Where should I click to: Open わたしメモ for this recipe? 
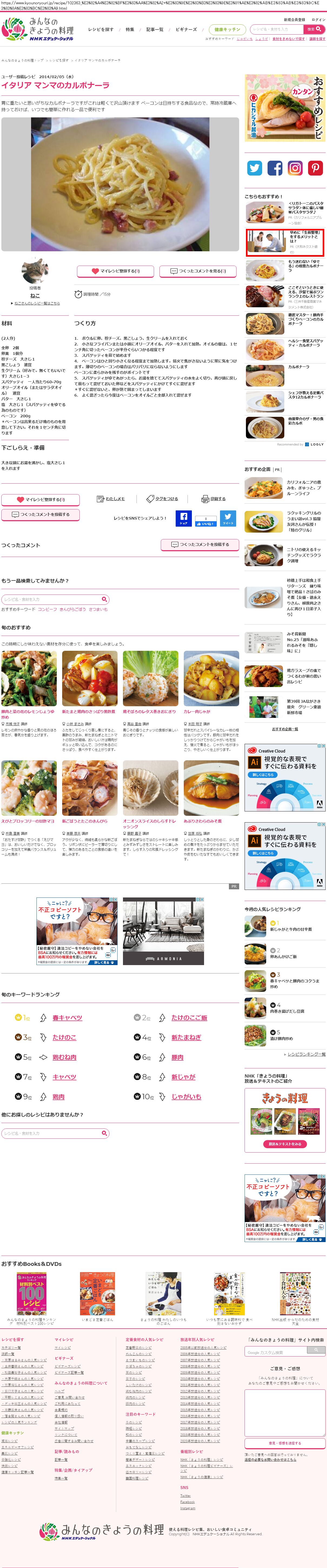(111, 499)
